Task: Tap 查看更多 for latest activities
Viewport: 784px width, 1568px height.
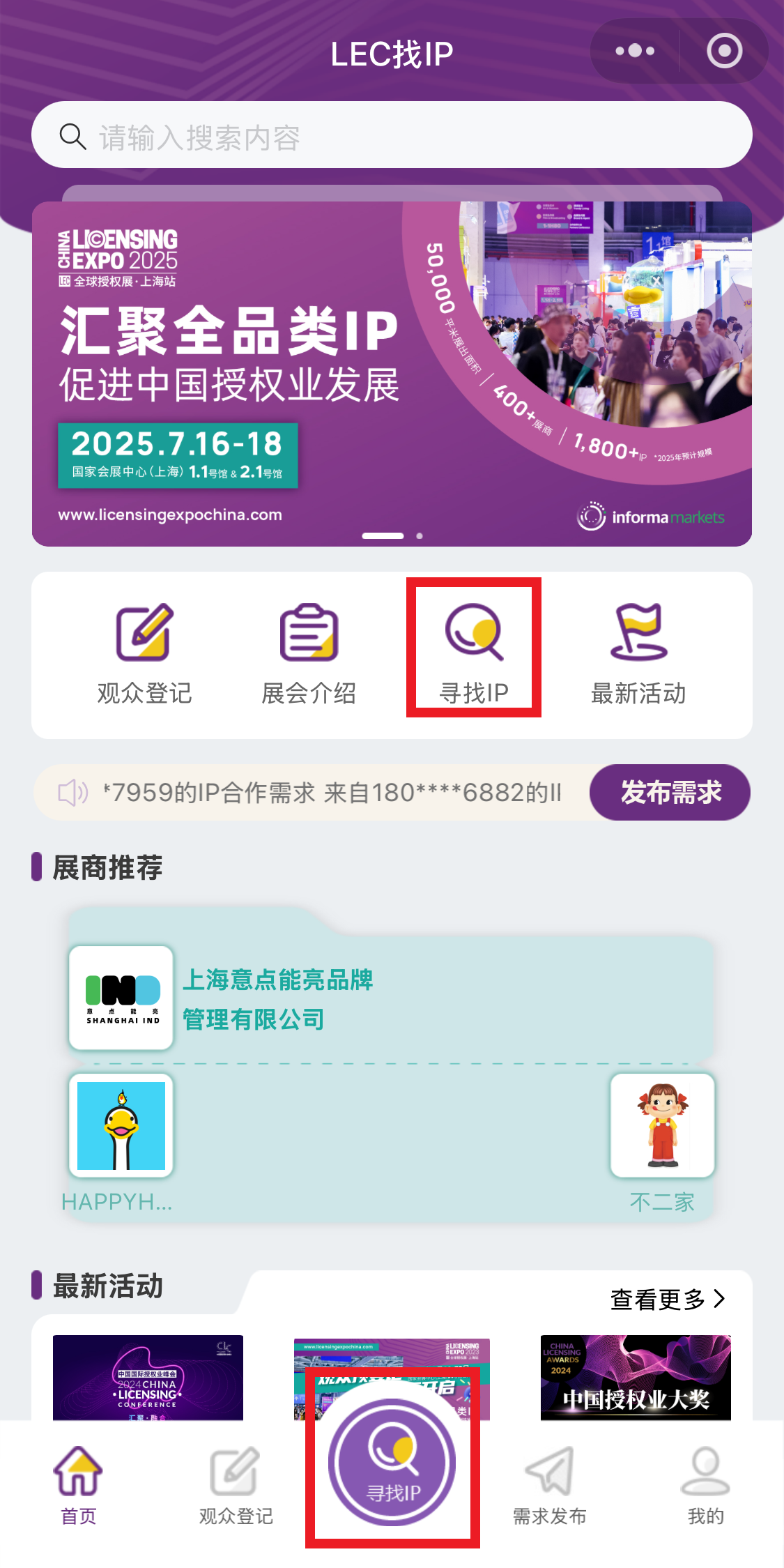Action: point(667,1299)
